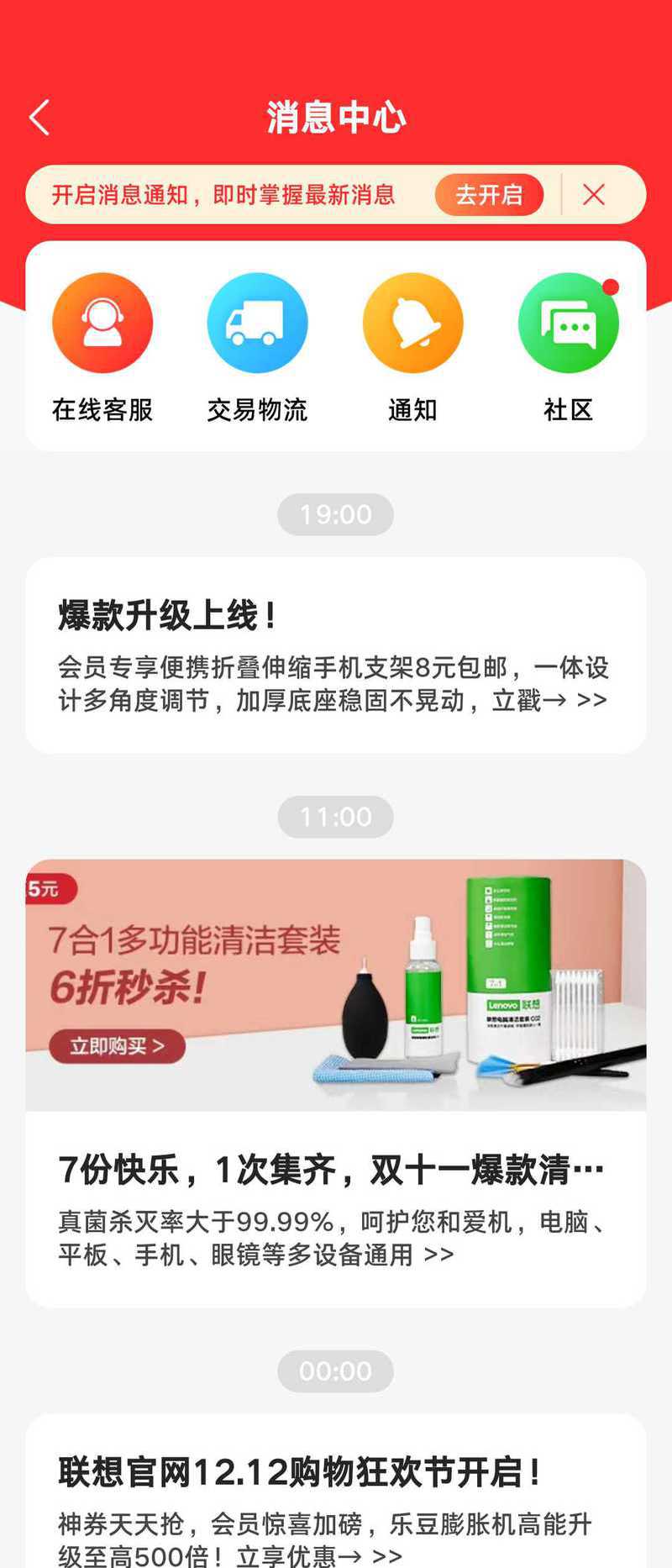Open the 联想官网12.12购物狂欢节 message
Screen dimensions: 672x1568
tap(336, 1496)
